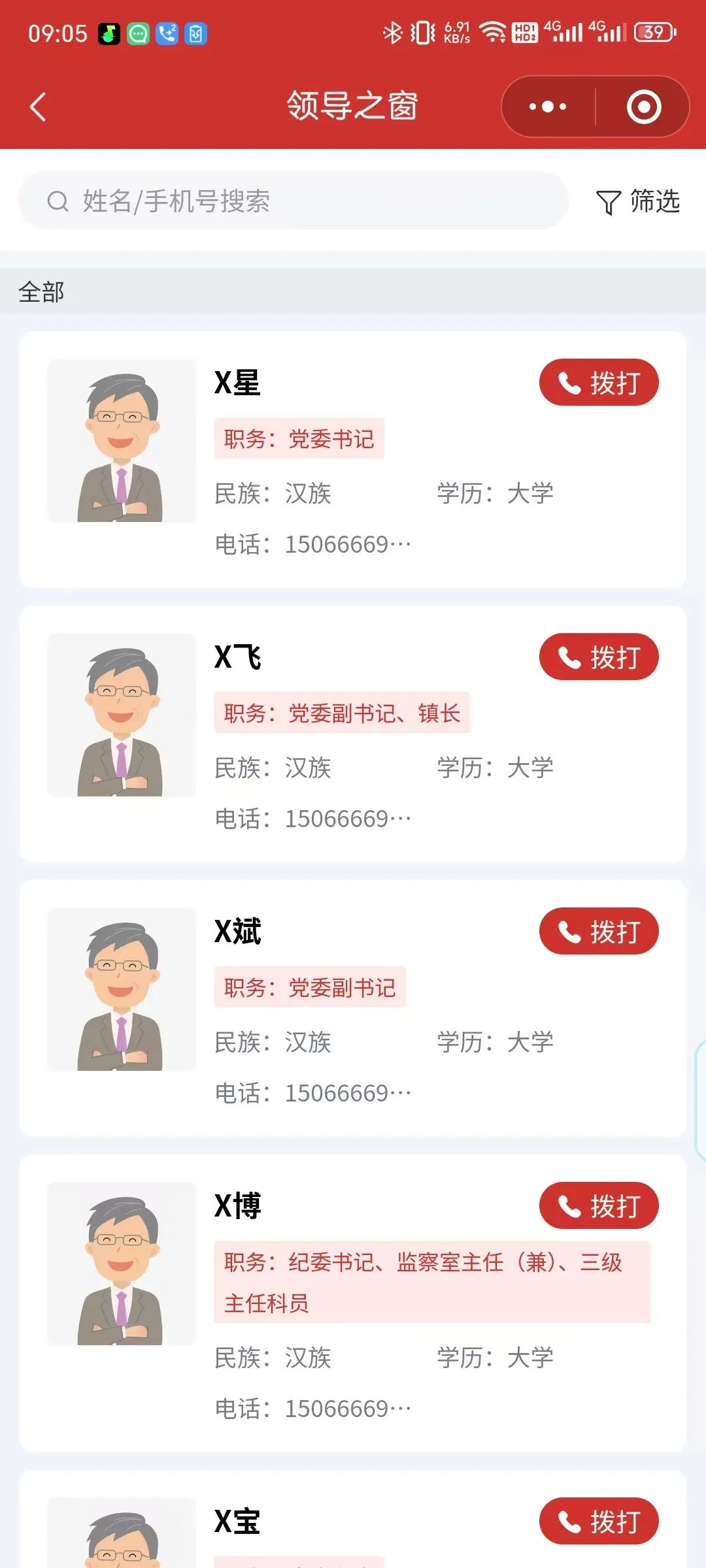Dial X飞 using the 拨打 button

(x=598, y=657)
